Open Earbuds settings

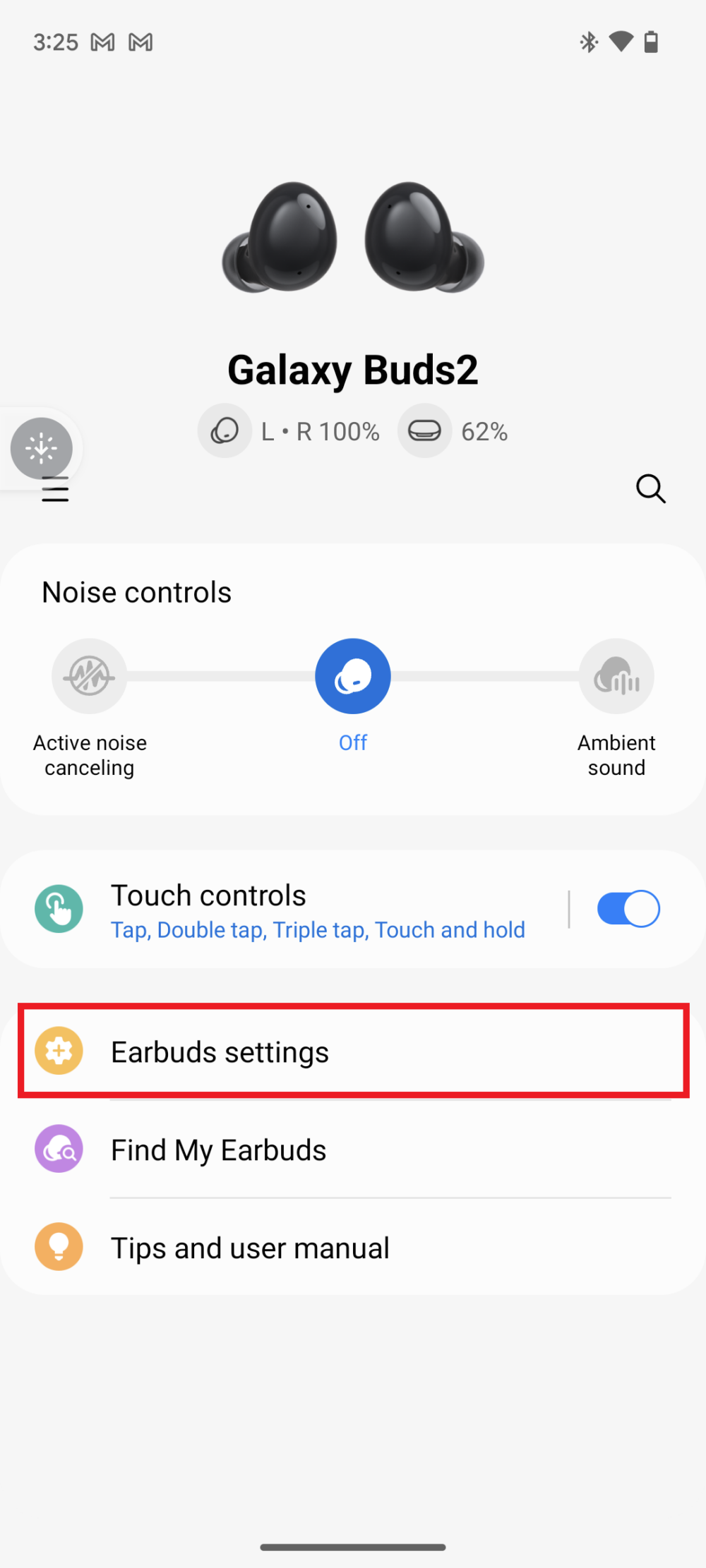(220, 1051)
